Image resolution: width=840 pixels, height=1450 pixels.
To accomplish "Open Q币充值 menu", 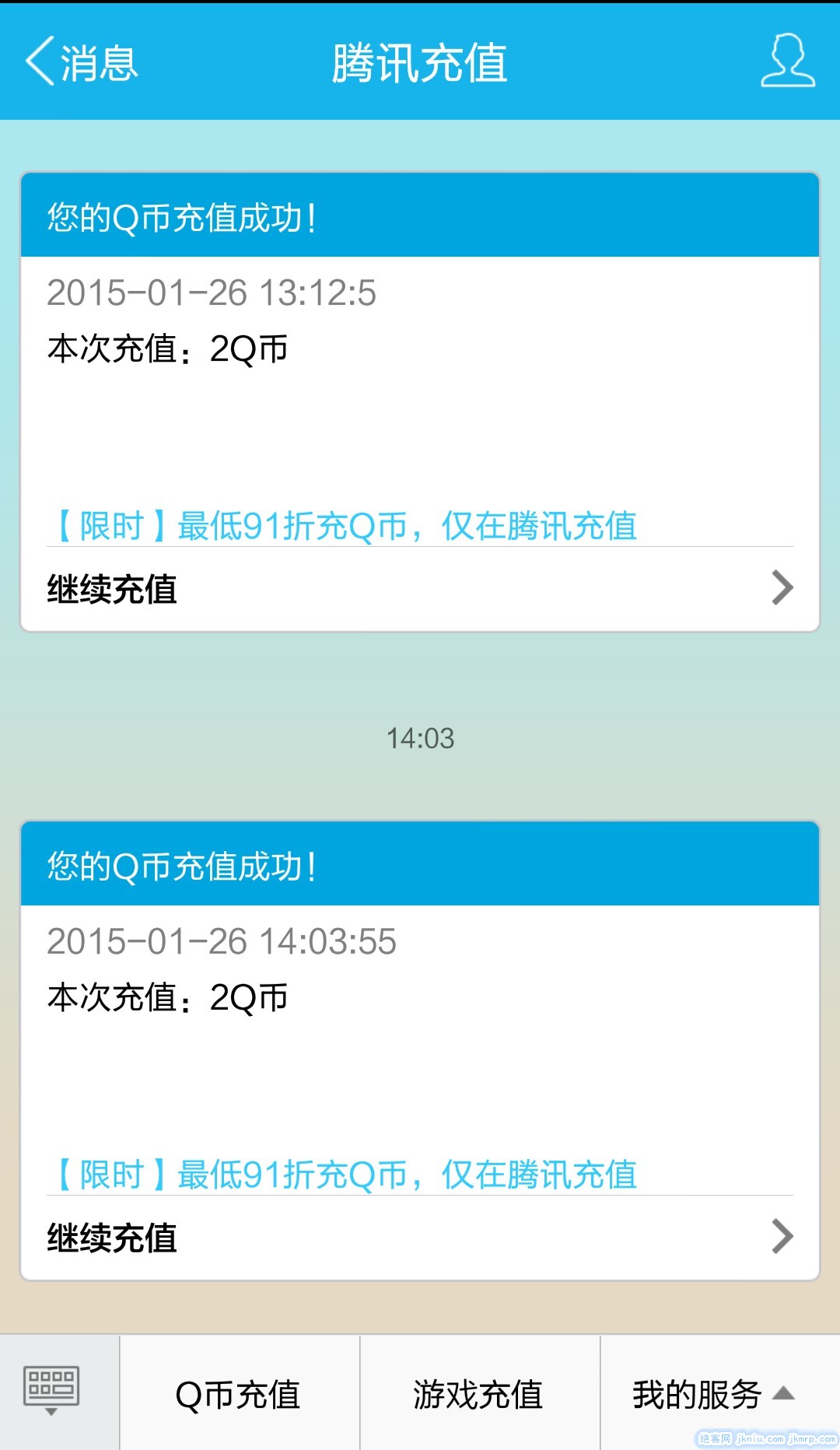I will click(x=239, y=1394).
